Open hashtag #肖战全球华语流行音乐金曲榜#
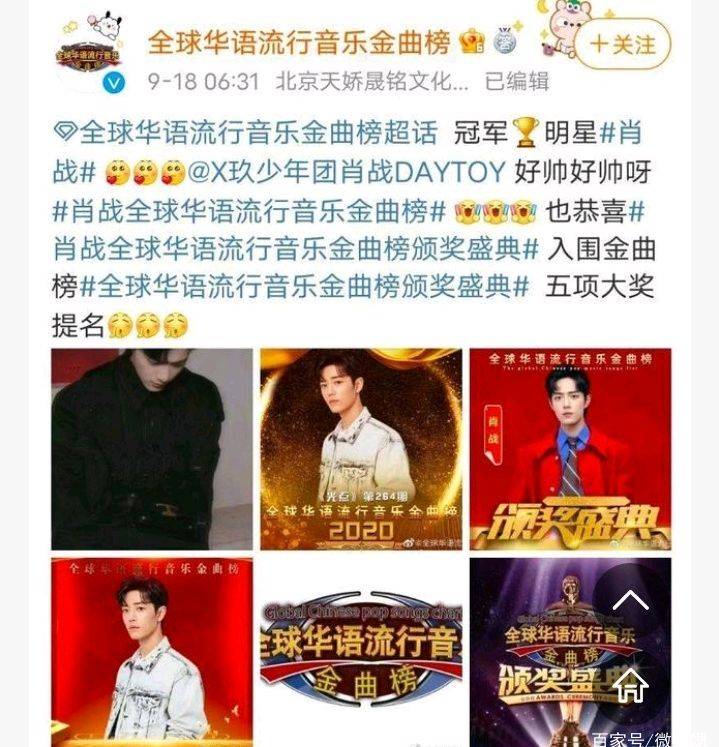Viewport: 719px width, 747px height. pos(250,211)
